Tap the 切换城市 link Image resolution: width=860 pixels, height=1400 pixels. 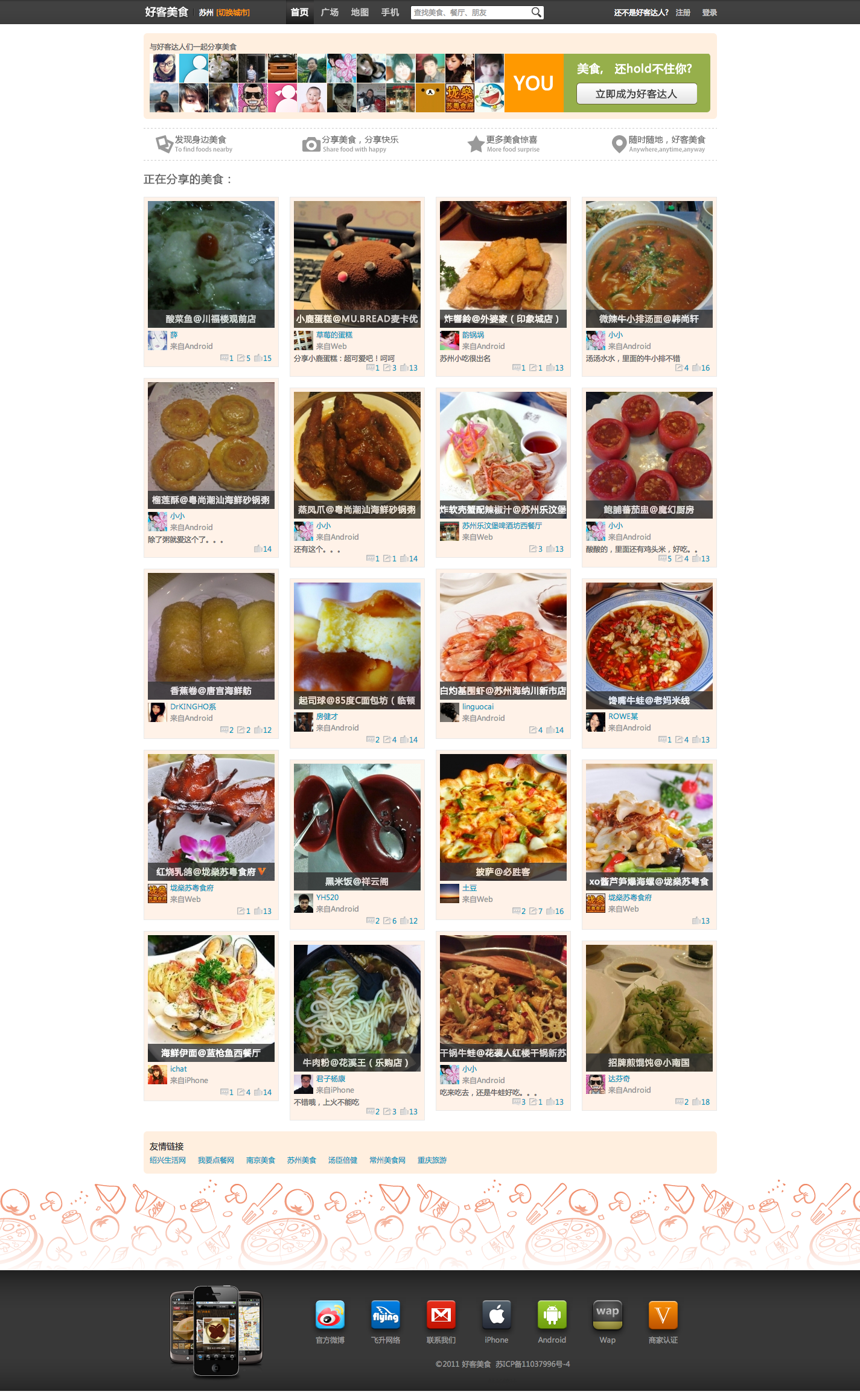click(x=233, y=13)
